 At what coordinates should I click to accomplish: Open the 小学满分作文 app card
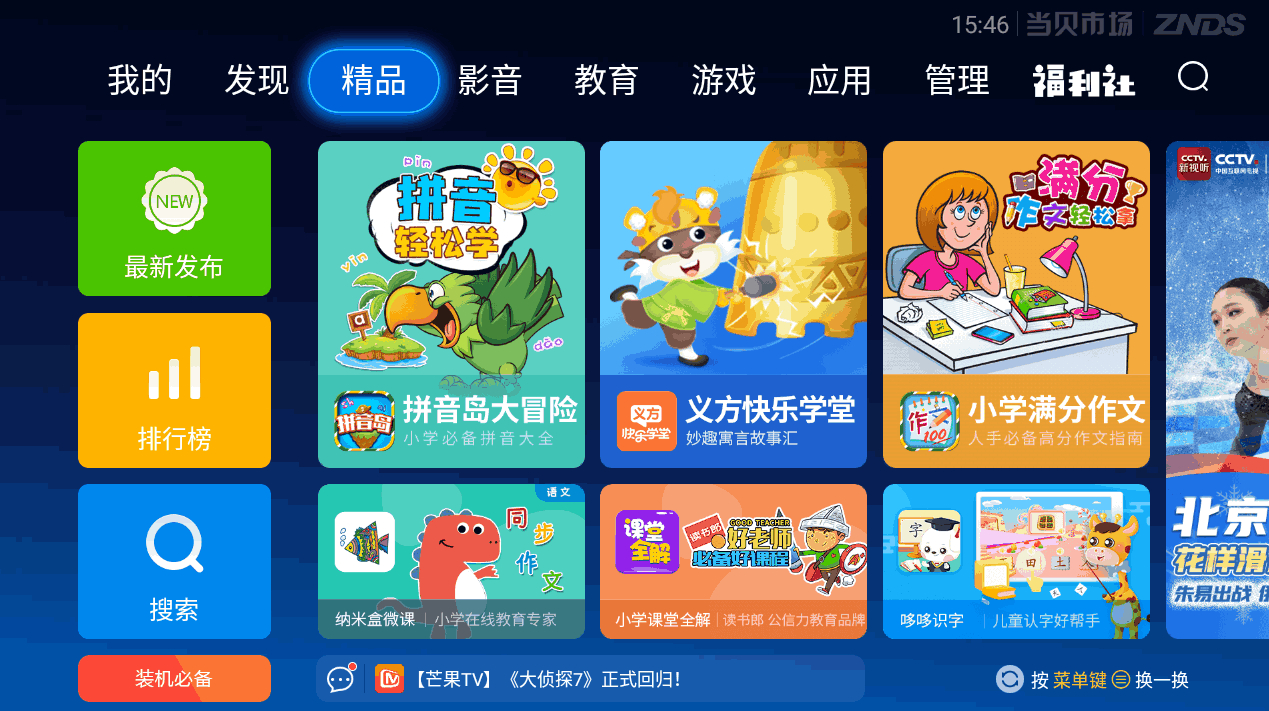point(1016,304)
